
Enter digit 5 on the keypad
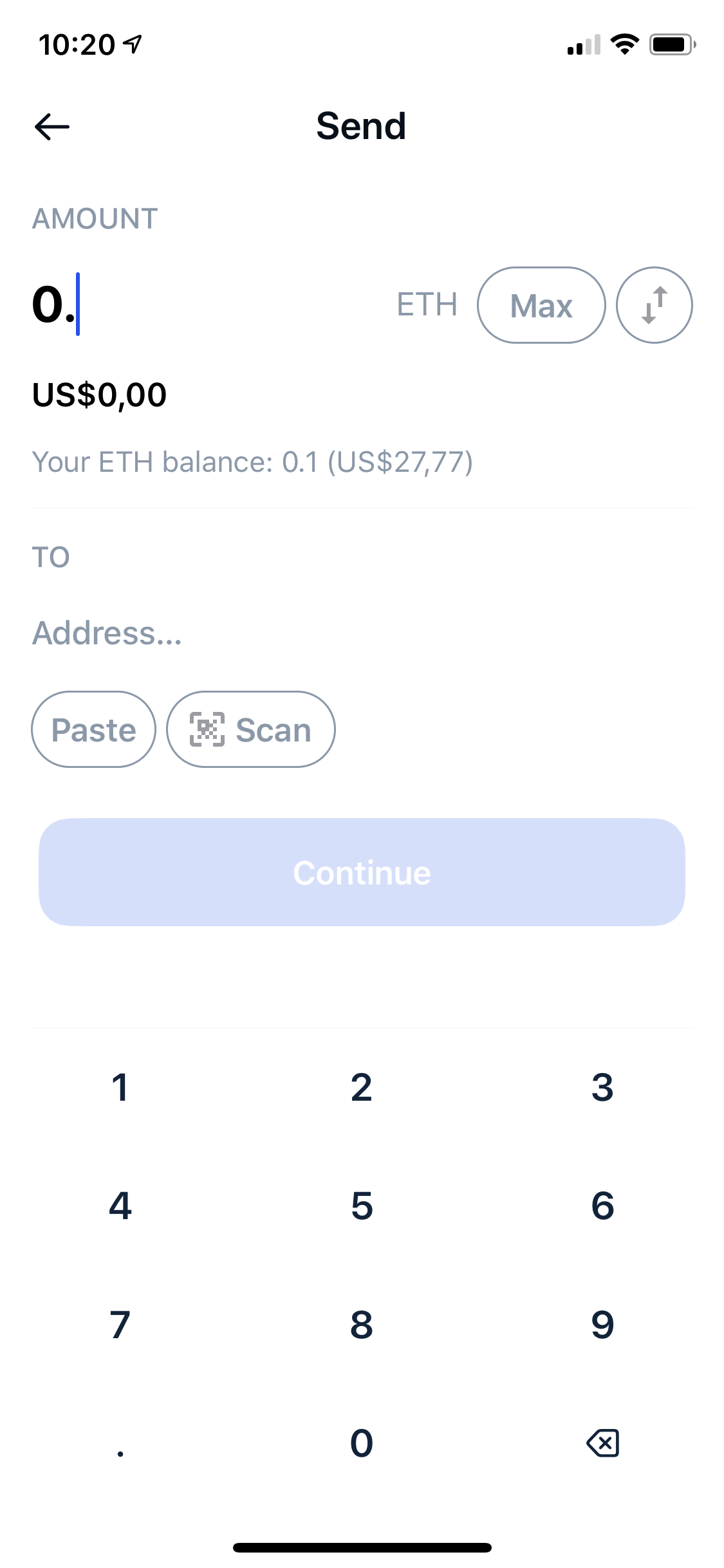[x=362, y=1206]
